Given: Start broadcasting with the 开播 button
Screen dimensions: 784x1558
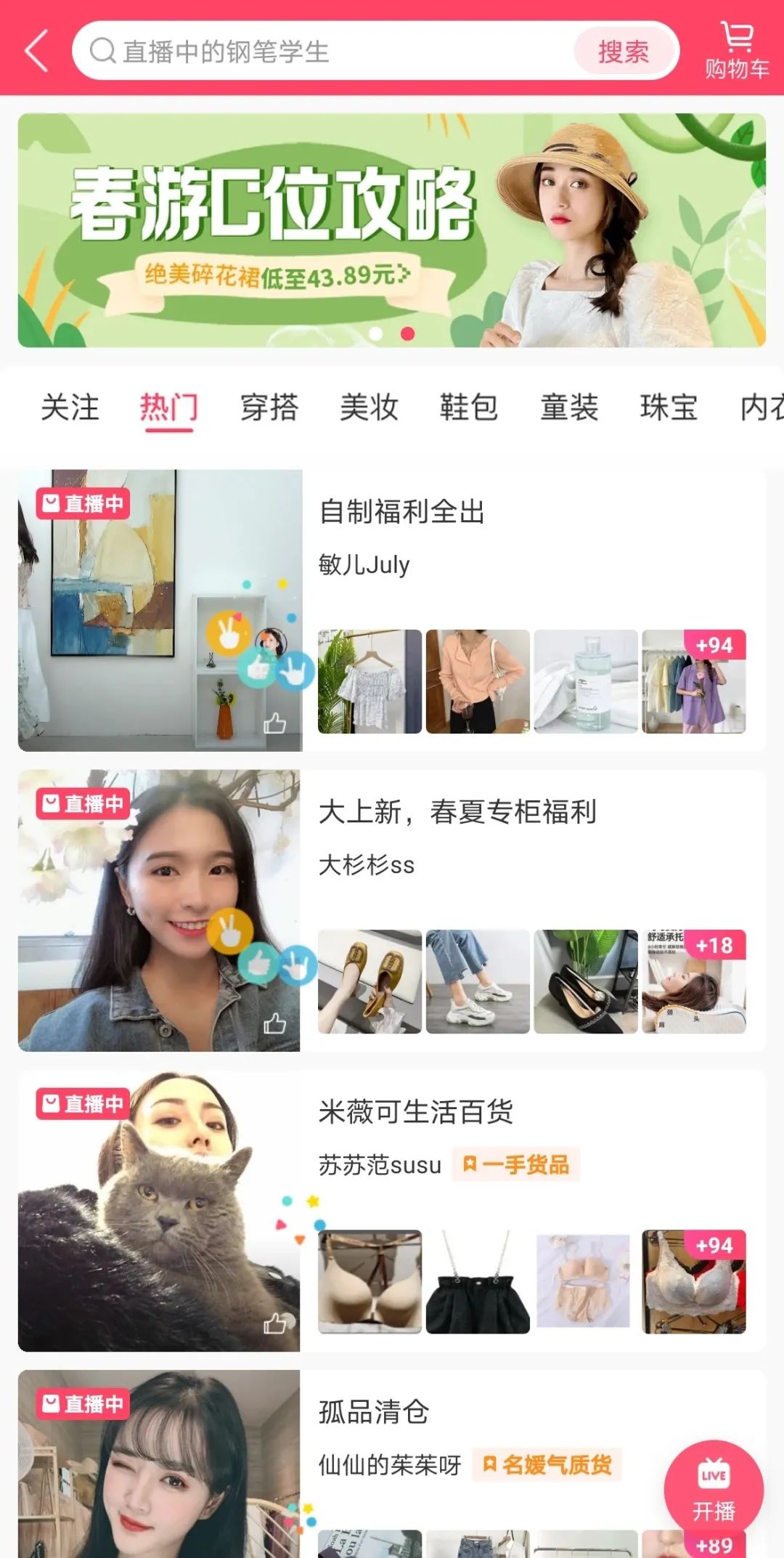Looking at the screenshot, I should (x=714, y=1489).
